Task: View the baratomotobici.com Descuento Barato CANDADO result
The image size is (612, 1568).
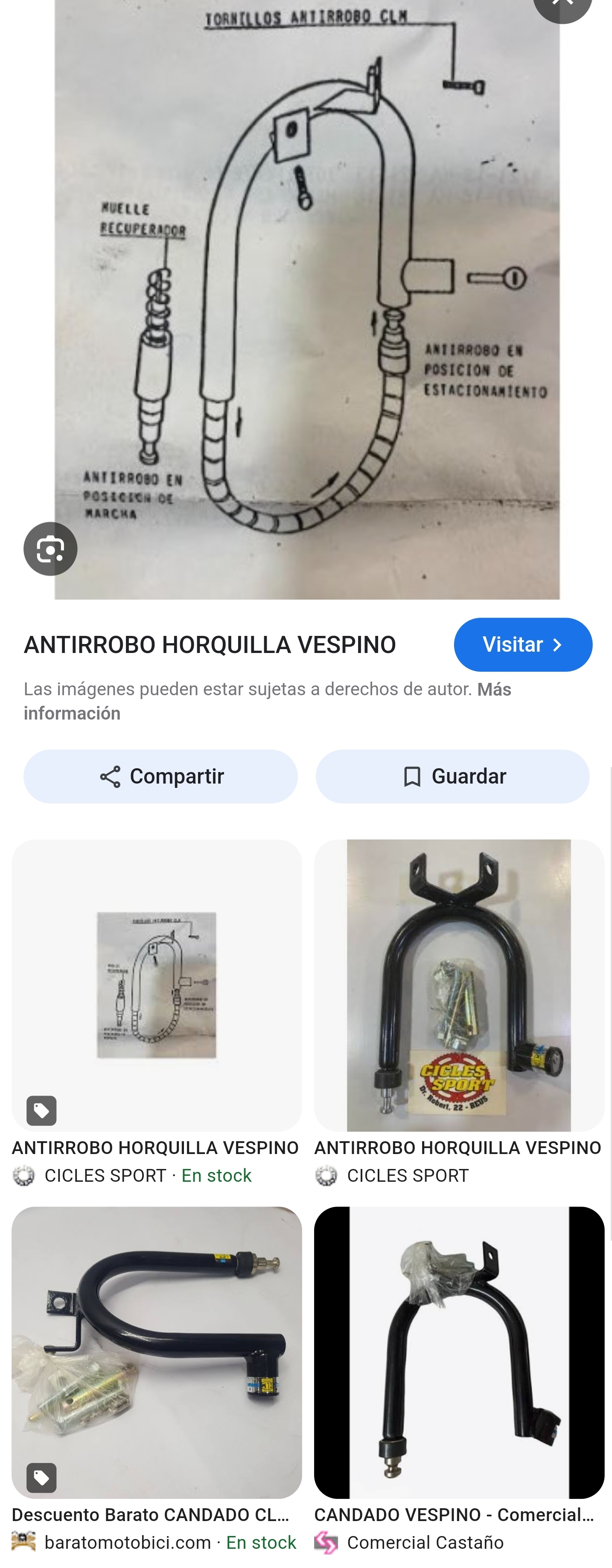Action: click(x=157, y=1352)
